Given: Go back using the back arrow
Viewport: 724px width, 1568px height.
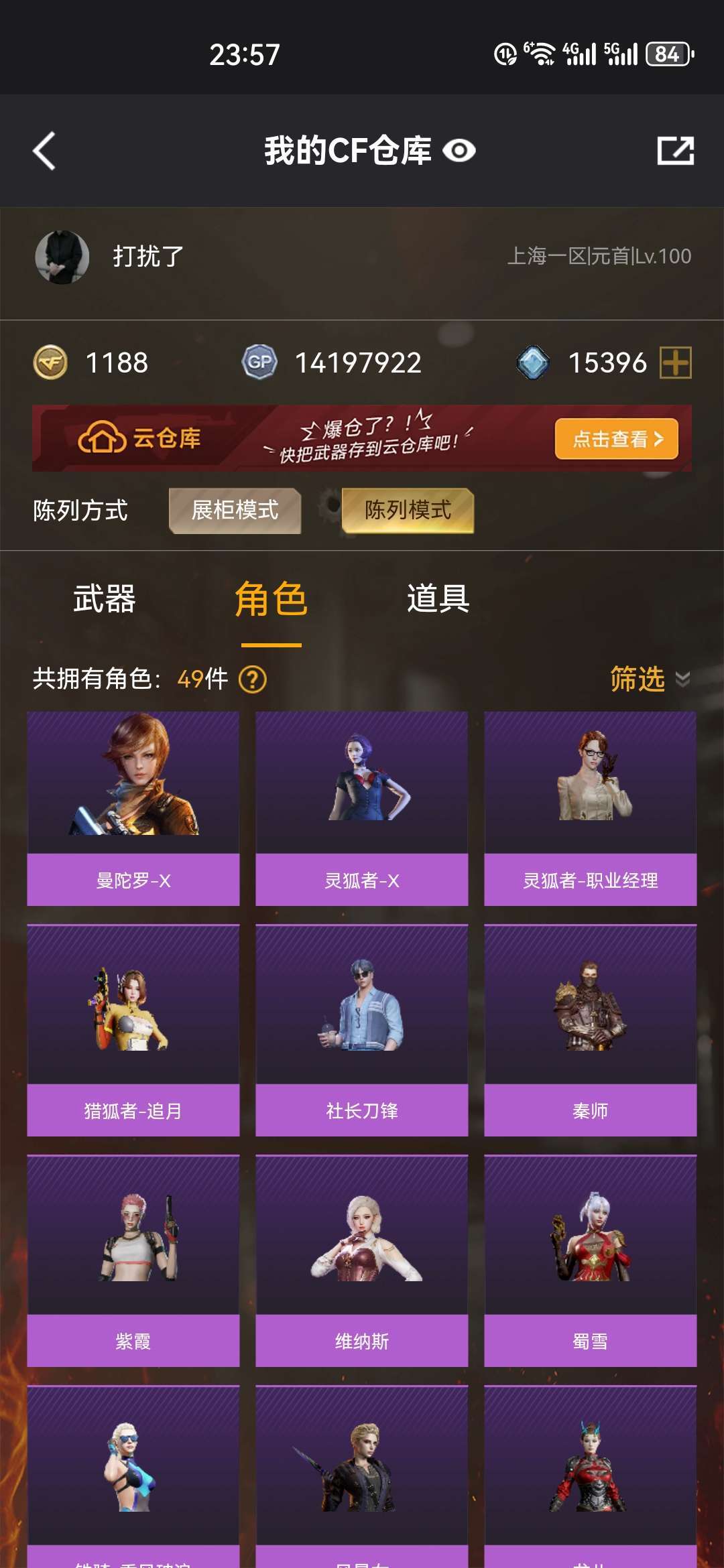Looking at the screenshot, I should (x=44, y=151).
